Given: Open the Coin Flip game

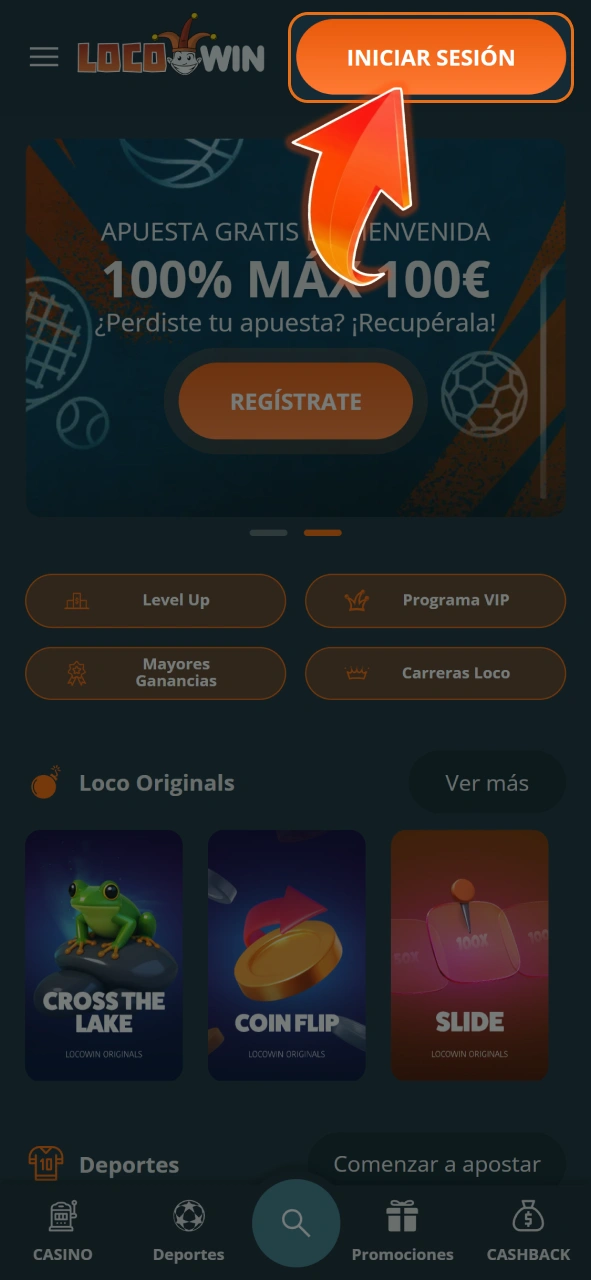Looking at the screenshot, I should (287, 955).
